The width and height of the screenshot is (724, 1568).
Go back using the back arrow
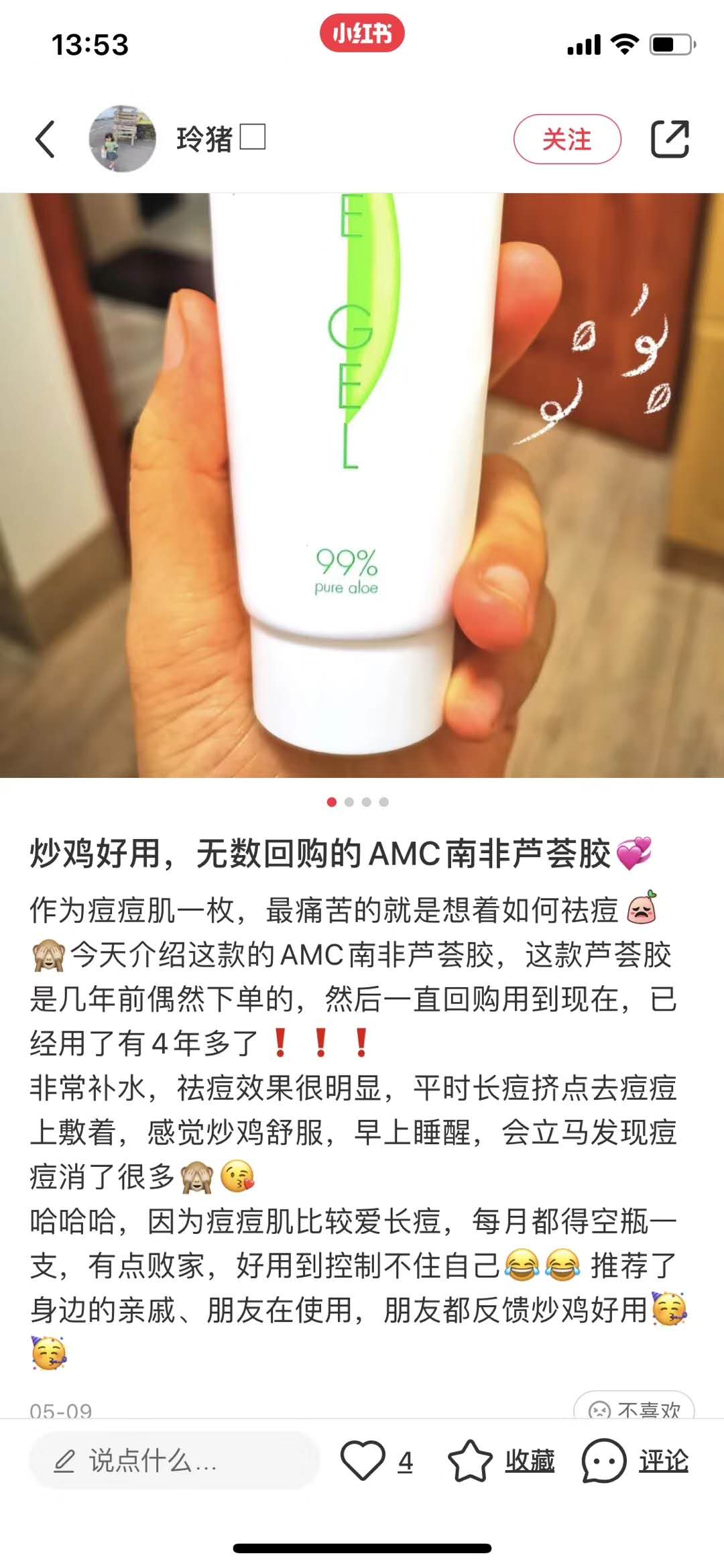[x=45, y=139]
